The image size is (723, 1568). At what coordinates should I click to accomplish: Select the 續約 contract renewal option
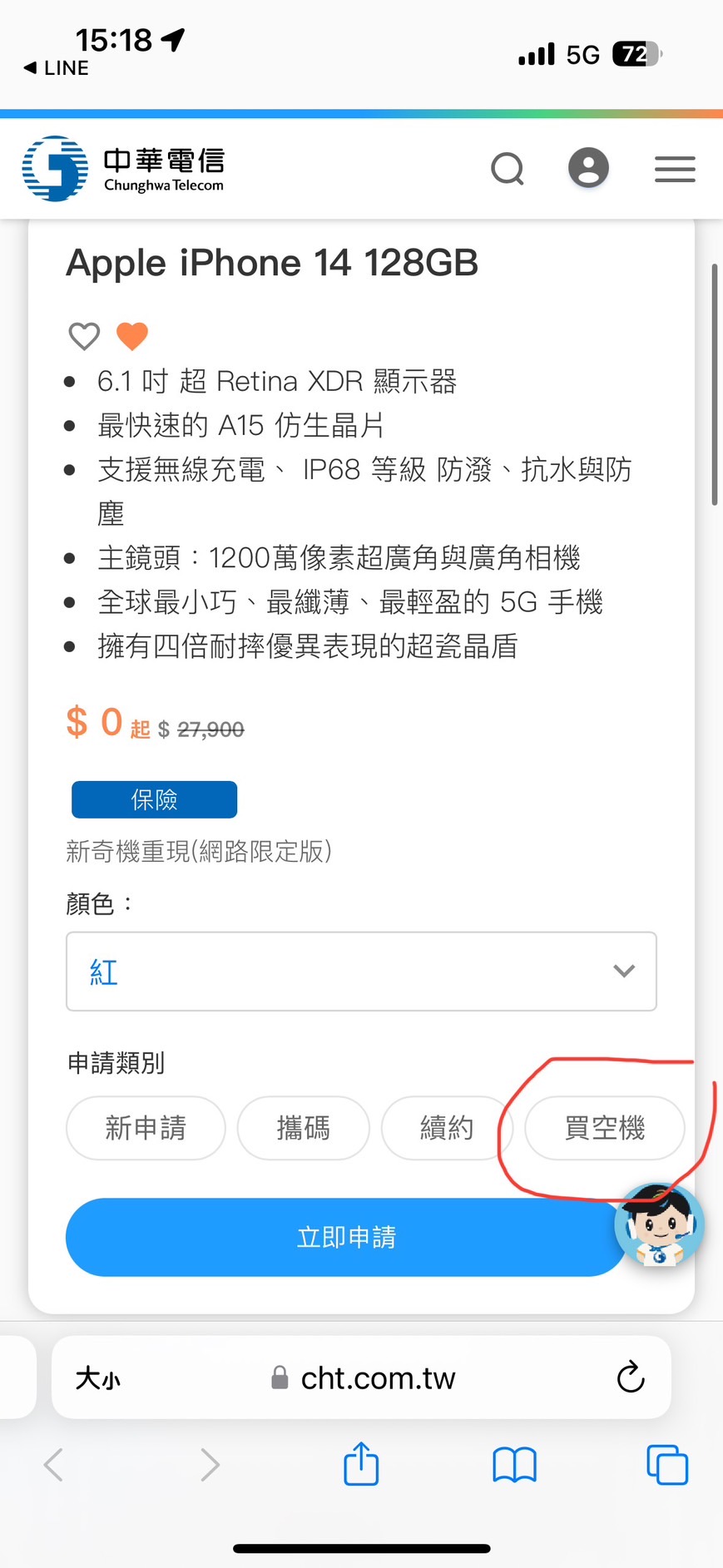(x=447, y=1128)
